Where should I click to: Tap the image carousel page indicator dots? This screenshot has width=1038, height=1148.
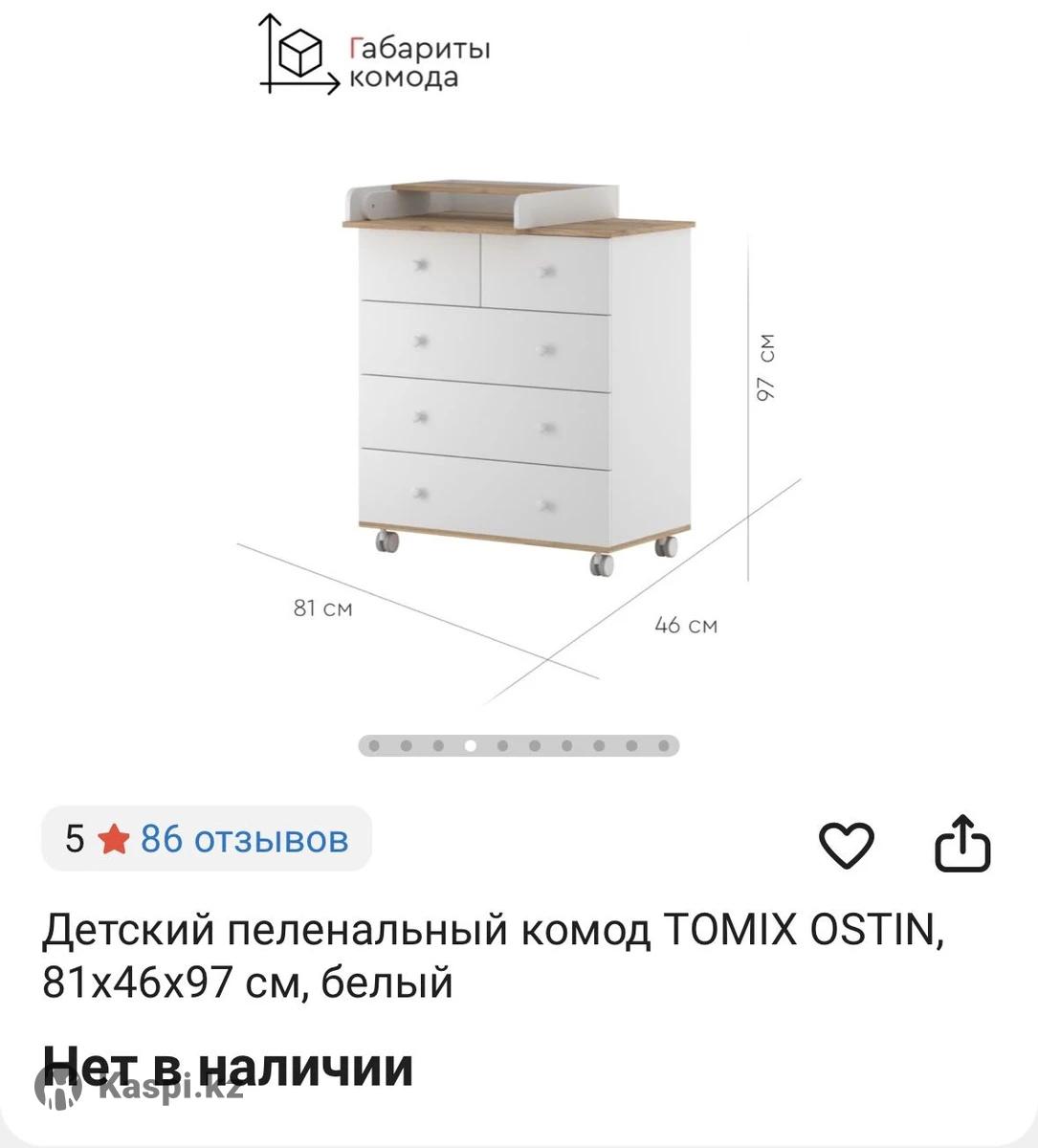click(x=519, y=745)
